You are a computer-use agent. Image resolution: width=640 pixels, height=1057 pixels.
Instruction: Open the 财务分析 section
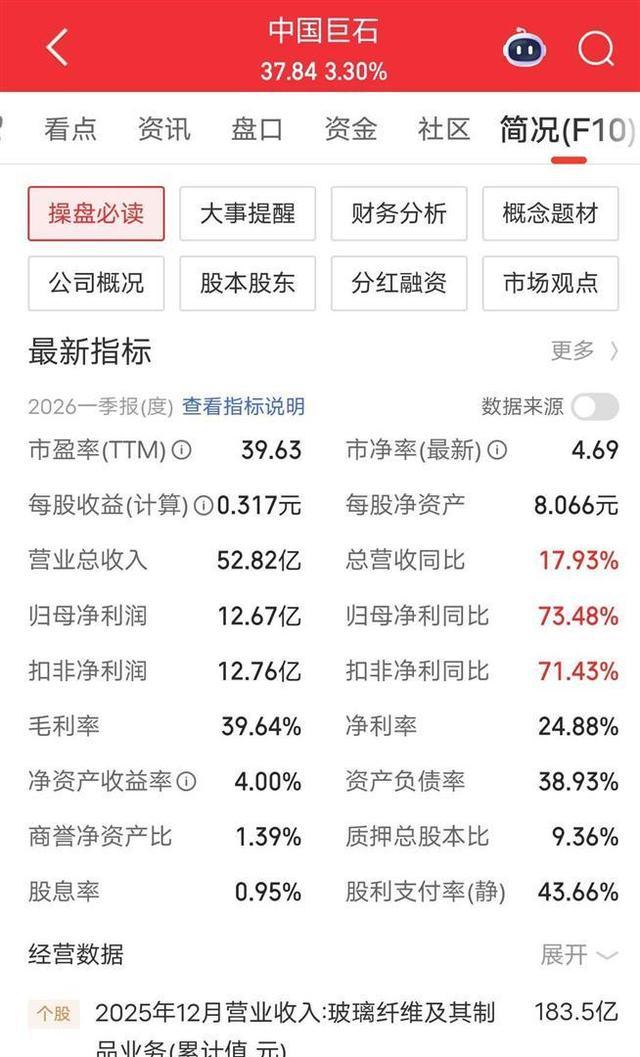tap(399, 214)
